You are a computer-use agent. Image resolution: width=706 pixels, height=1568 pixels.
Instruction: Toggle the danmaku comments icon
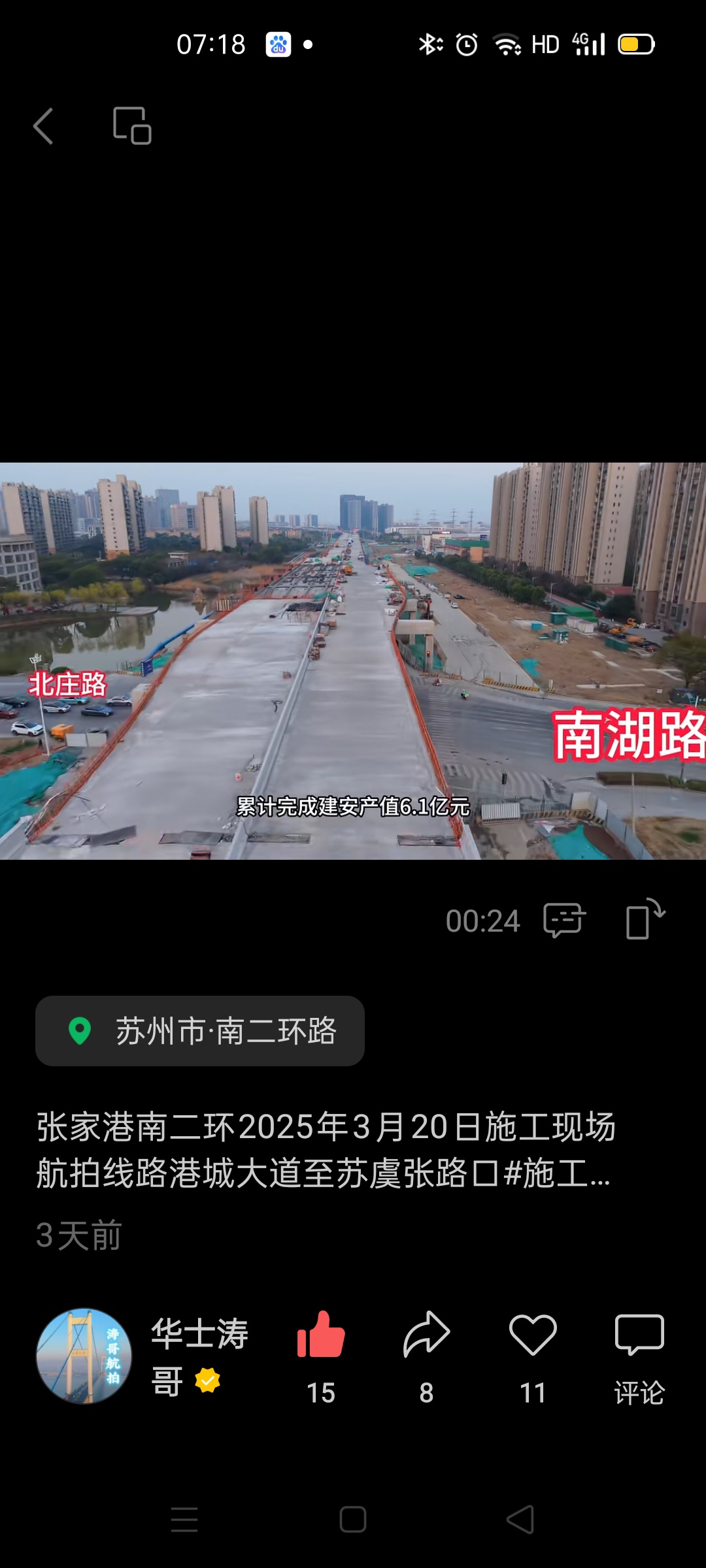tap(564, 920)
